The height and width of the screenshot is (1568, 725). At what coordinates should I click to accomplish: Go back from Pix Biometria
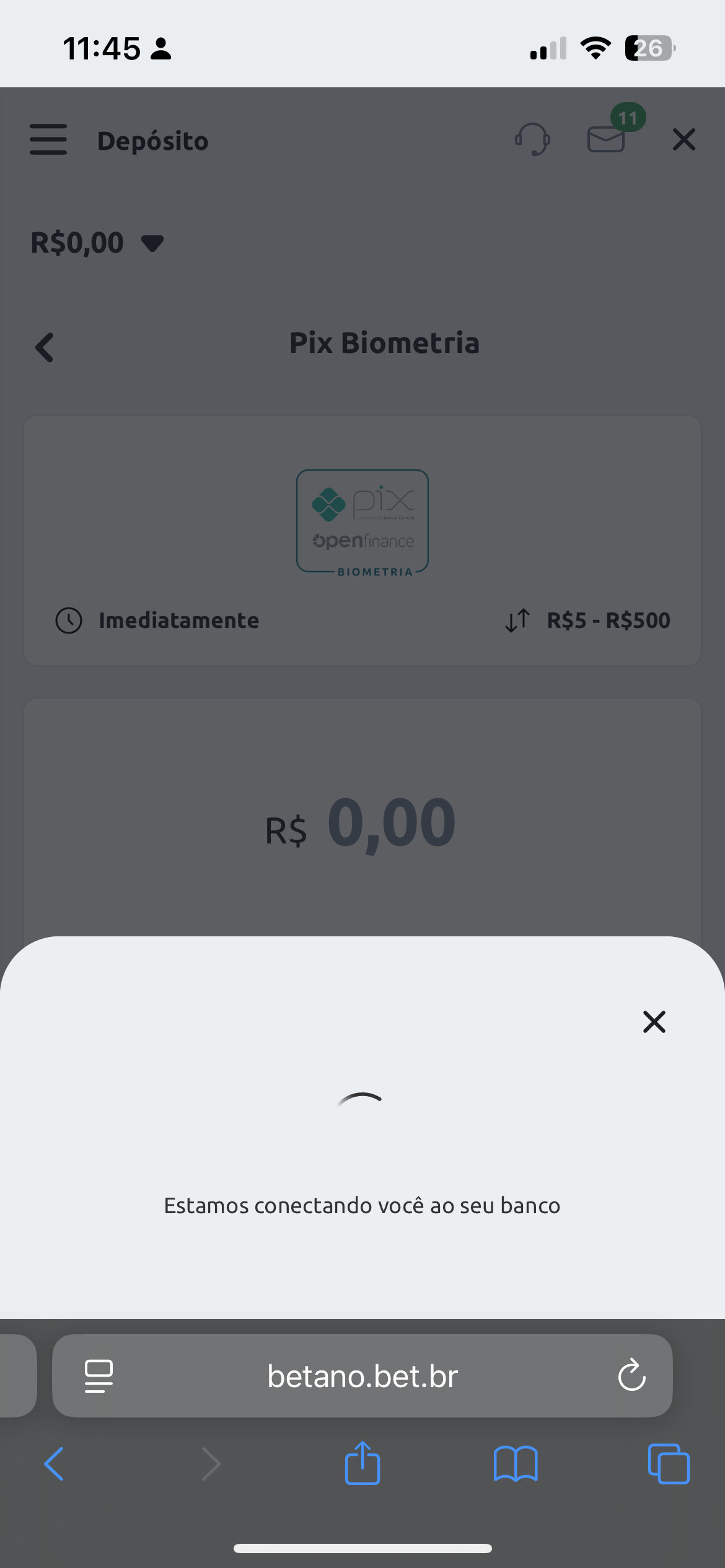click(45, 347)
